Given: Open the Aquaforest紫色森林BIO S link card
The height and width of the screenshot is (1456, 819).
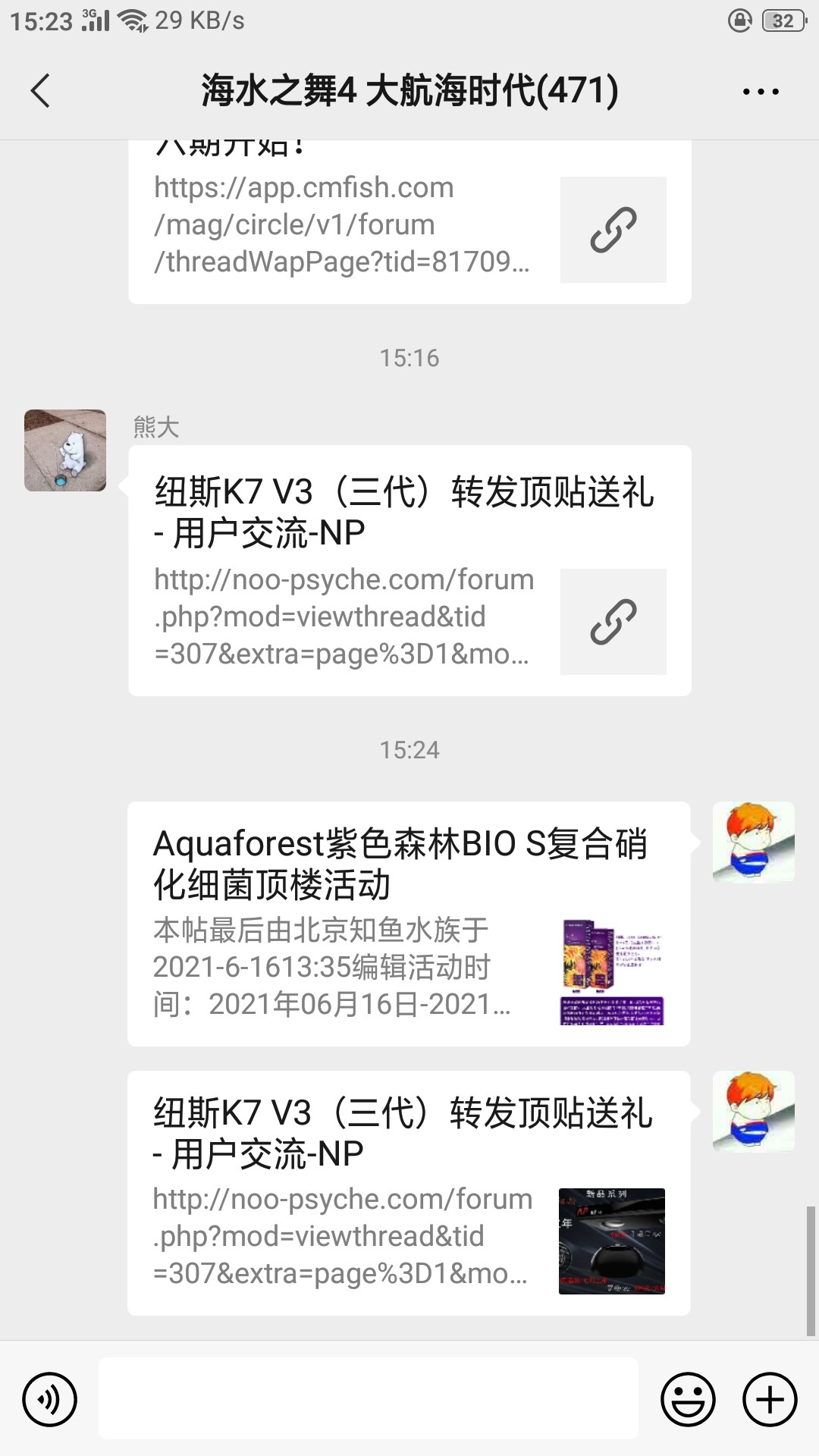Looking at the screenshot, I should (408, 924).
